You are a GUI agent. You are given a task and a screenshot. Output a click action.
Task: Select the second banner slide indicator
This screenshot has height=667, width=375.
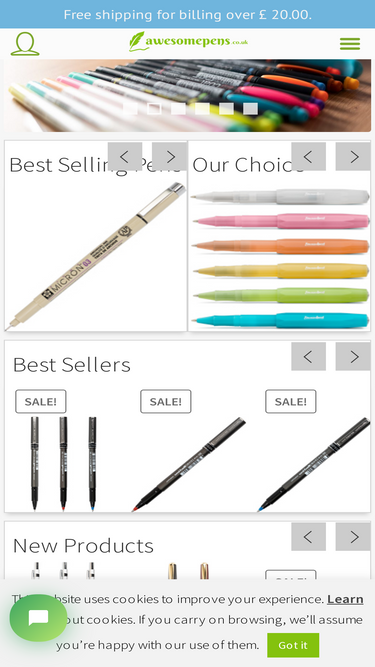(154, 108)
